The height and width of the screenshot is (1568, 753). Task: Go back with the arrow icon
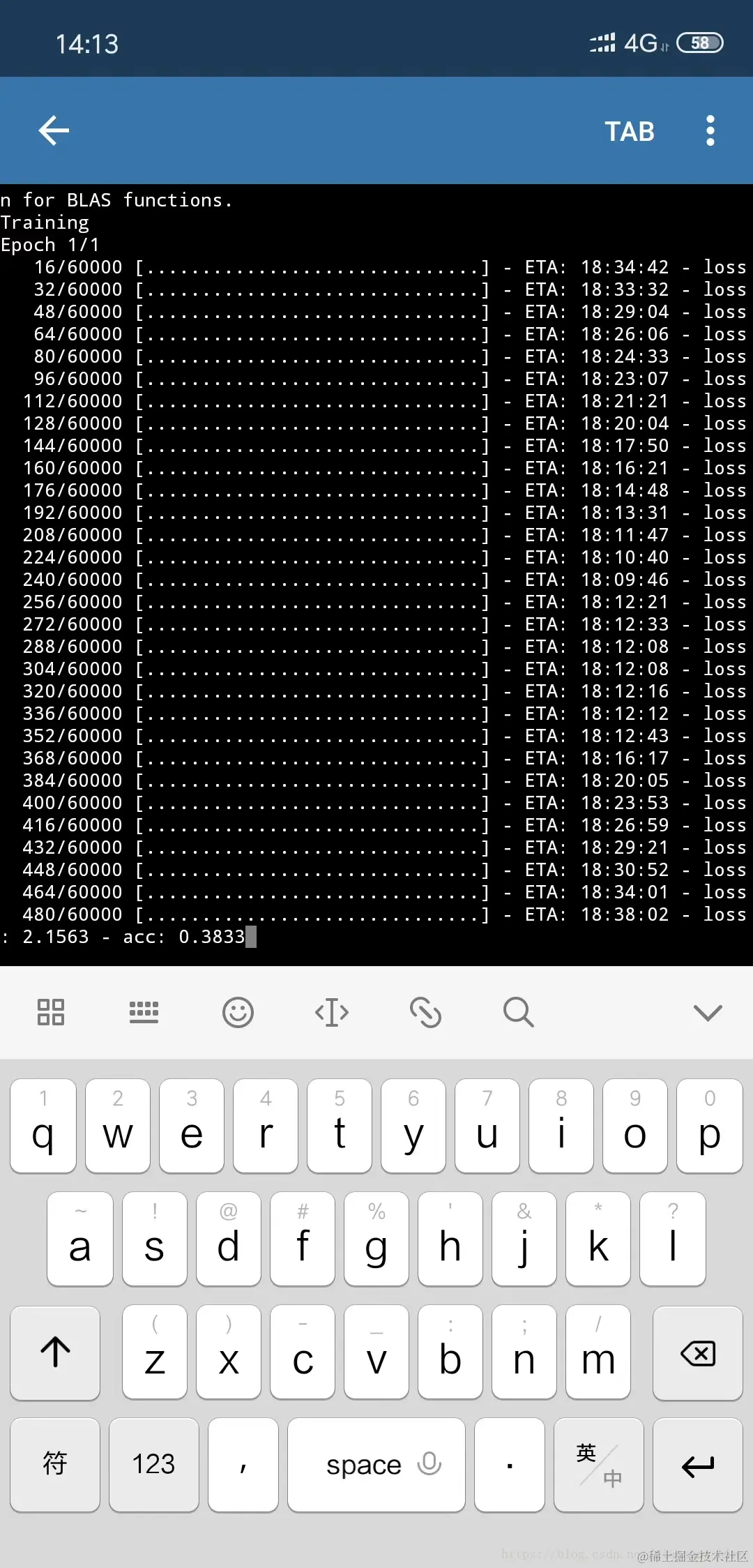(54, 130)
